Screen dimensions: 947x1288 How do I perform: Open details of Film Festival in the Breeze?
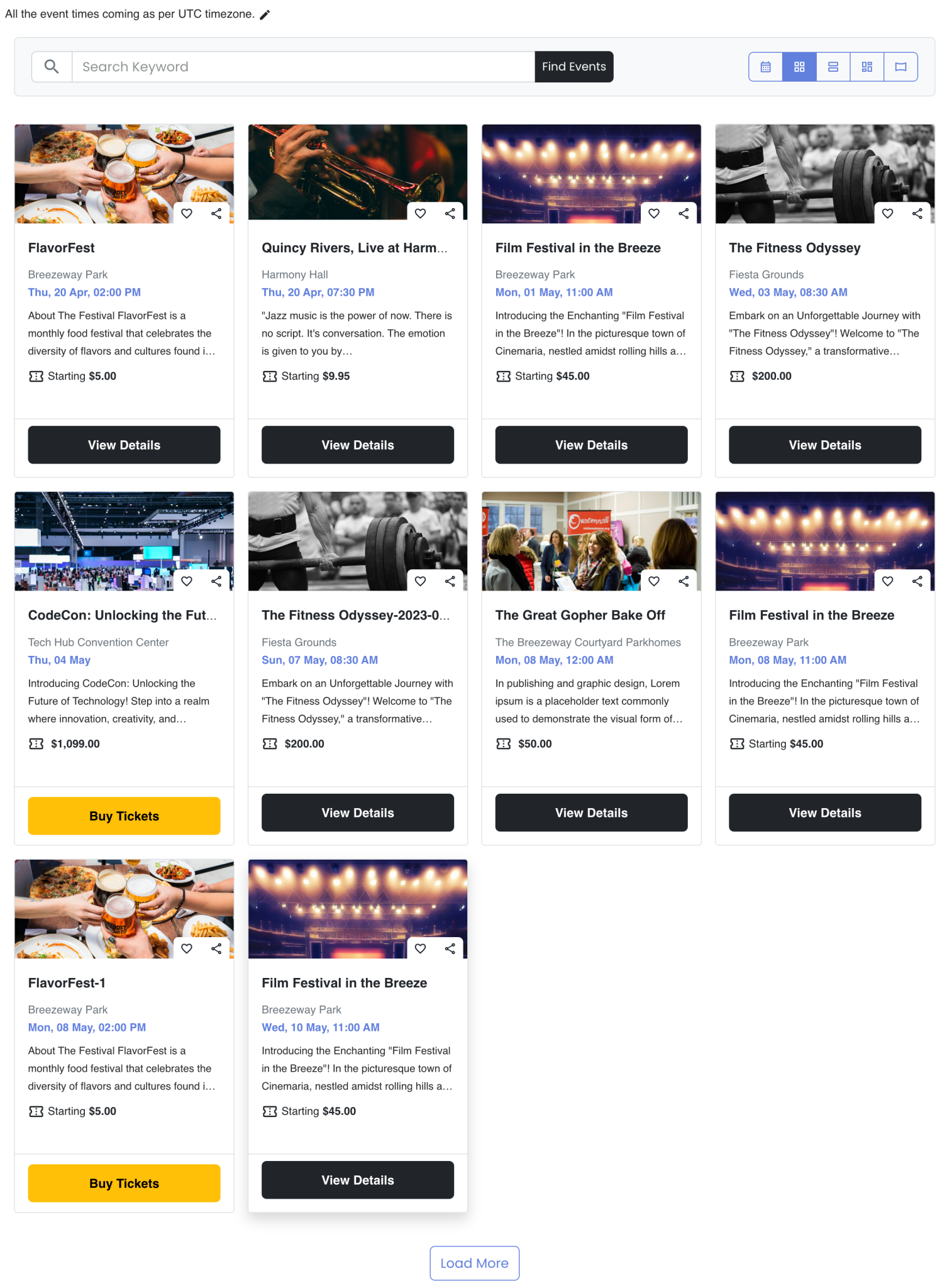point(591,445)
